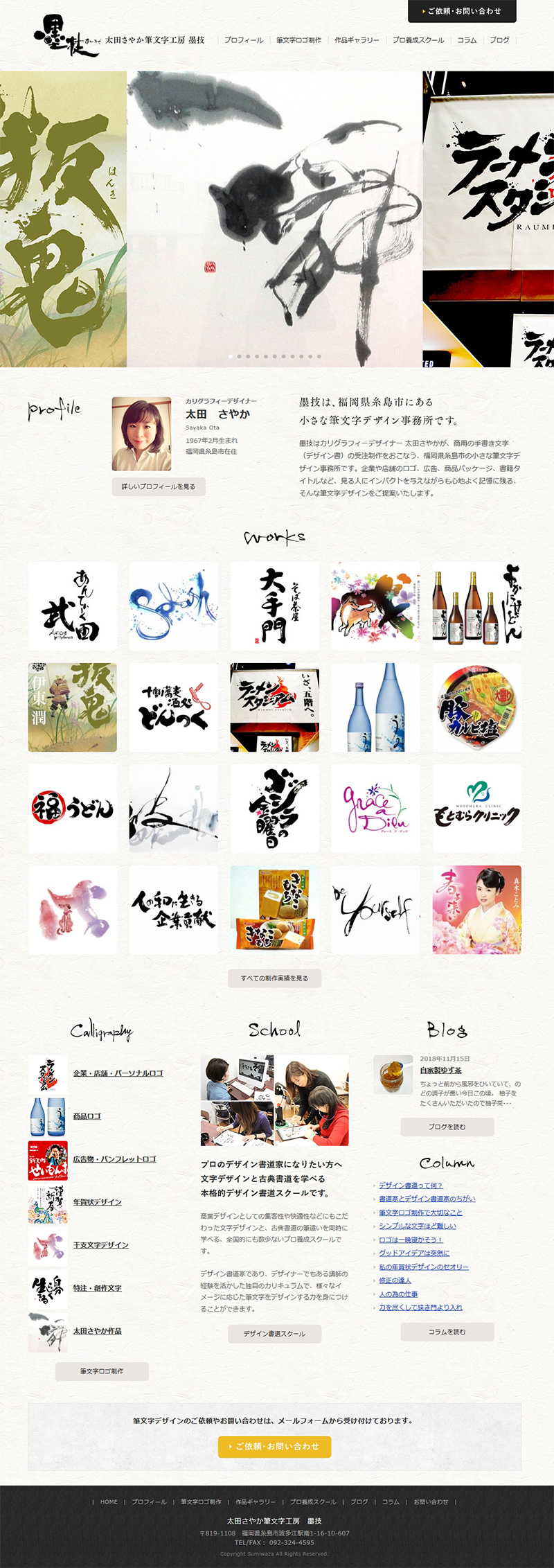Tap すべての制作実績を見る button
Image resolution: width=554 pixels, height=1568 pixels.
(275, 978)
